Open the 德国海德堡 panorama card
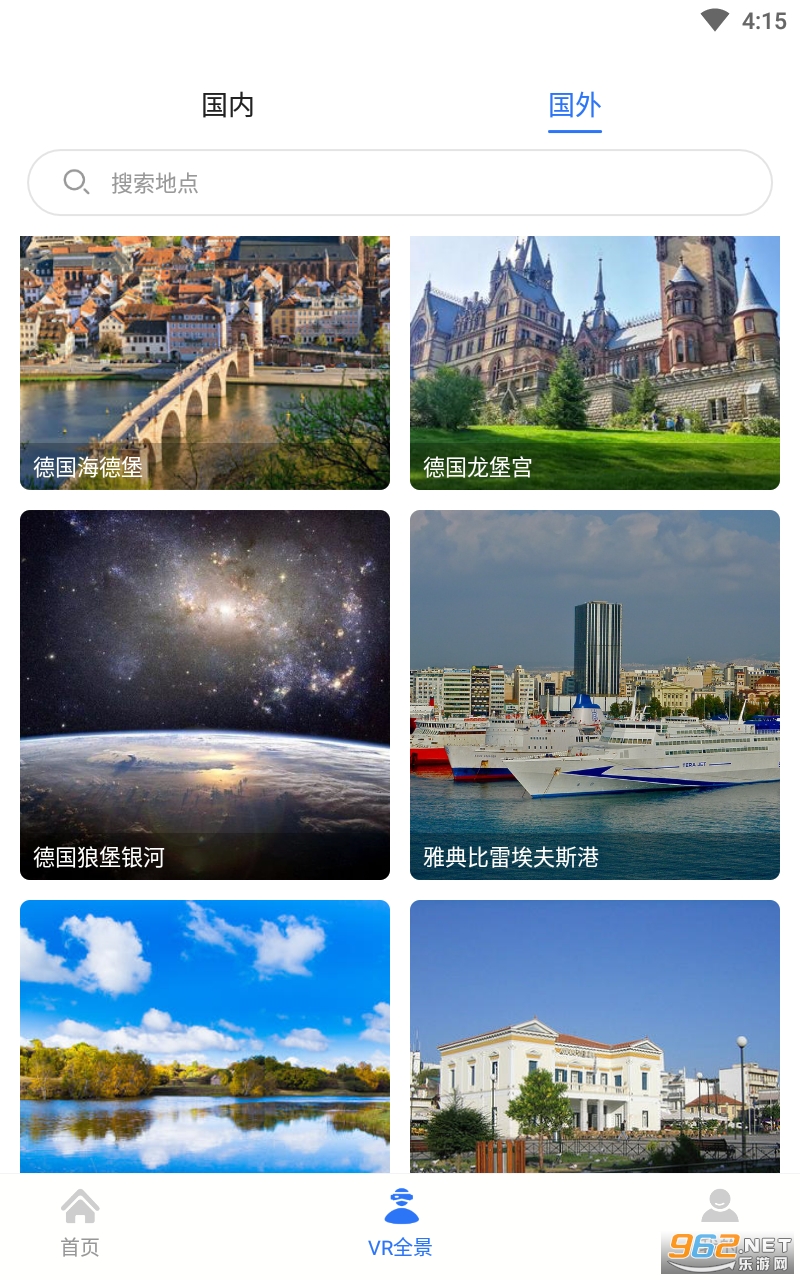The width and height of the screenshot is (800, 1280). pos(205,362)
